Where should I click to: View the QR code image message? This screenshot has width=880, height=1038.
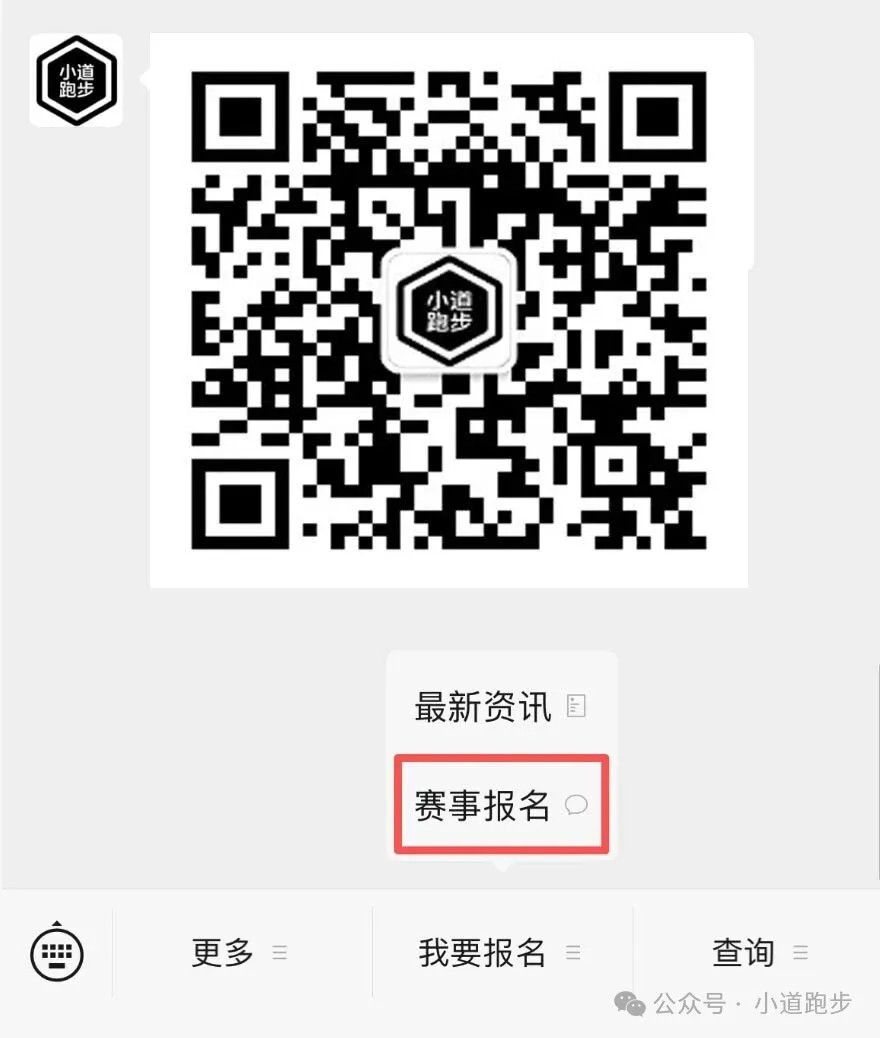449,310
